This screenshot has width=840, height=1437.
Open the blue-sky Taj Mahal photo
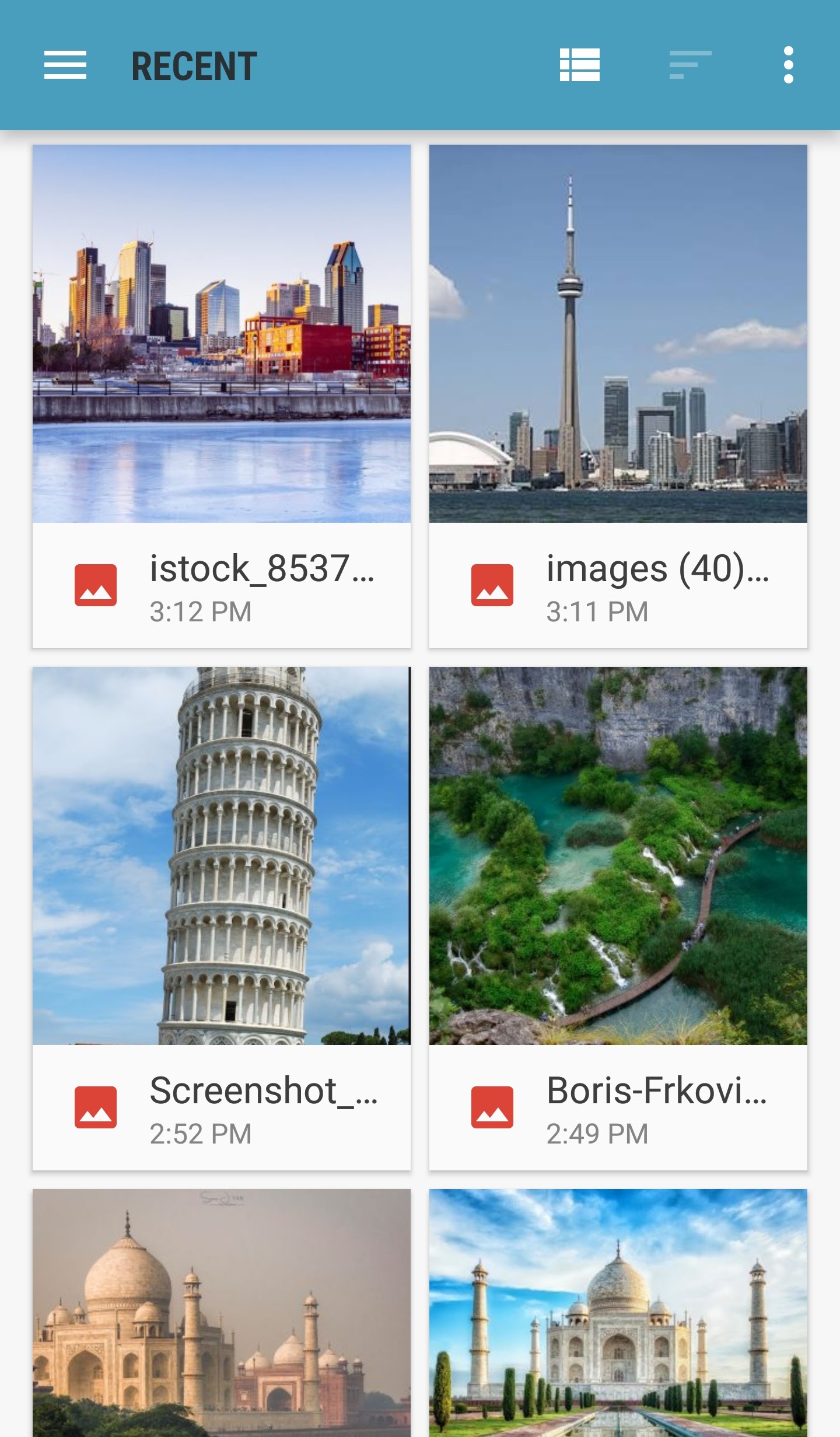[x=618, y=1313]
